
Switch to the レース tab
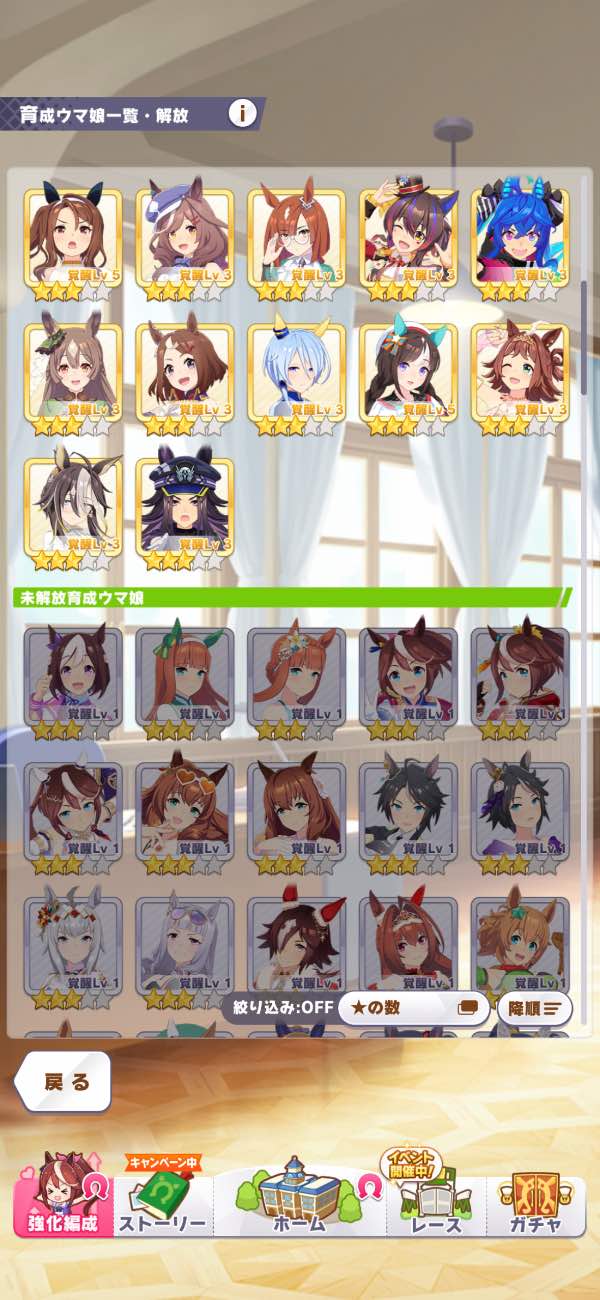(x=435, y=1200)
